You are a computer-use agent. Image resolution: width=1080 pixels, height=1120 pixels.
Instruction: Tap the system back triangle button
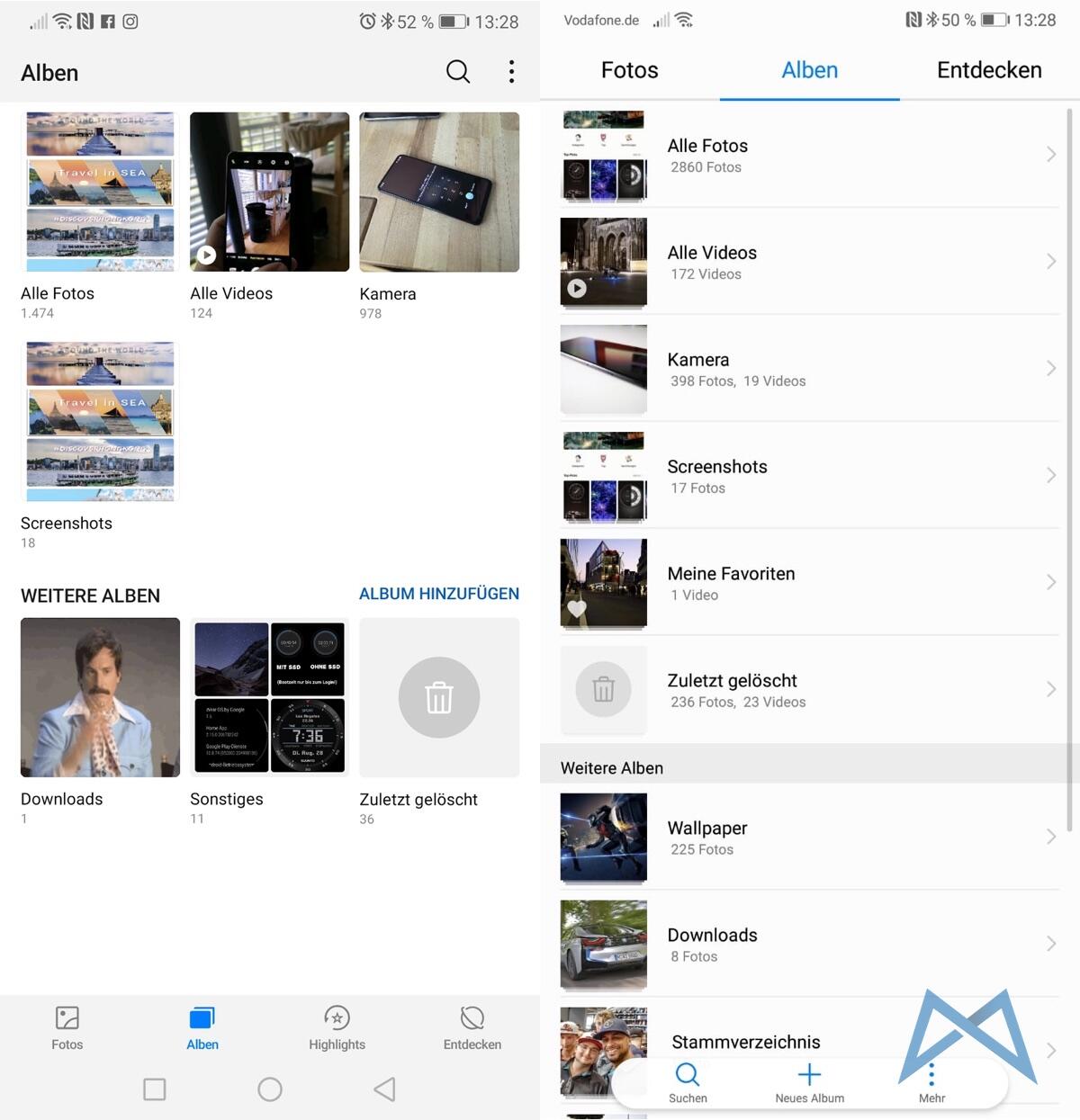[x=384, y=1089]
